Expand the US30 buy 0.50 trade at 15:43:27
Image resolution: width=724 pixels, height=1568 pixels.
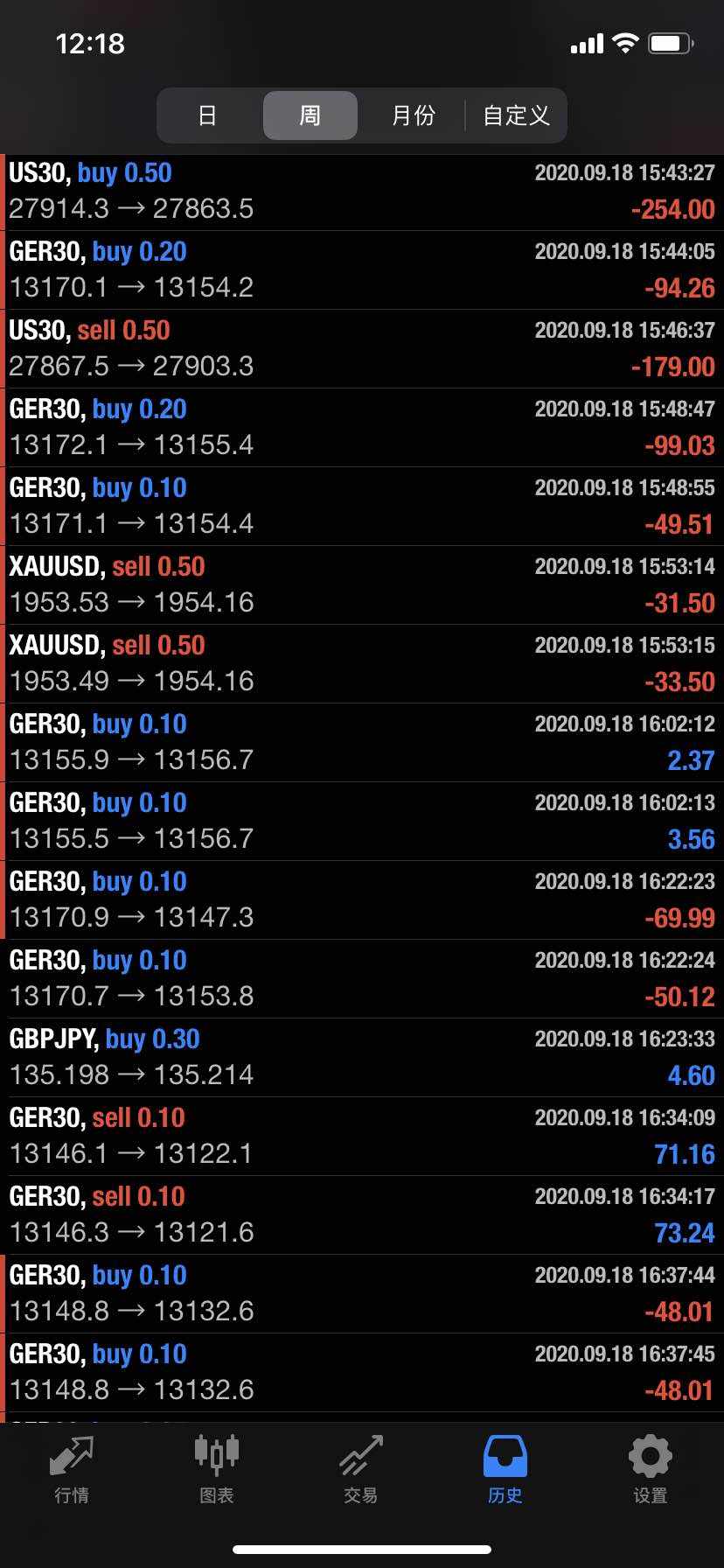point(362,192)
